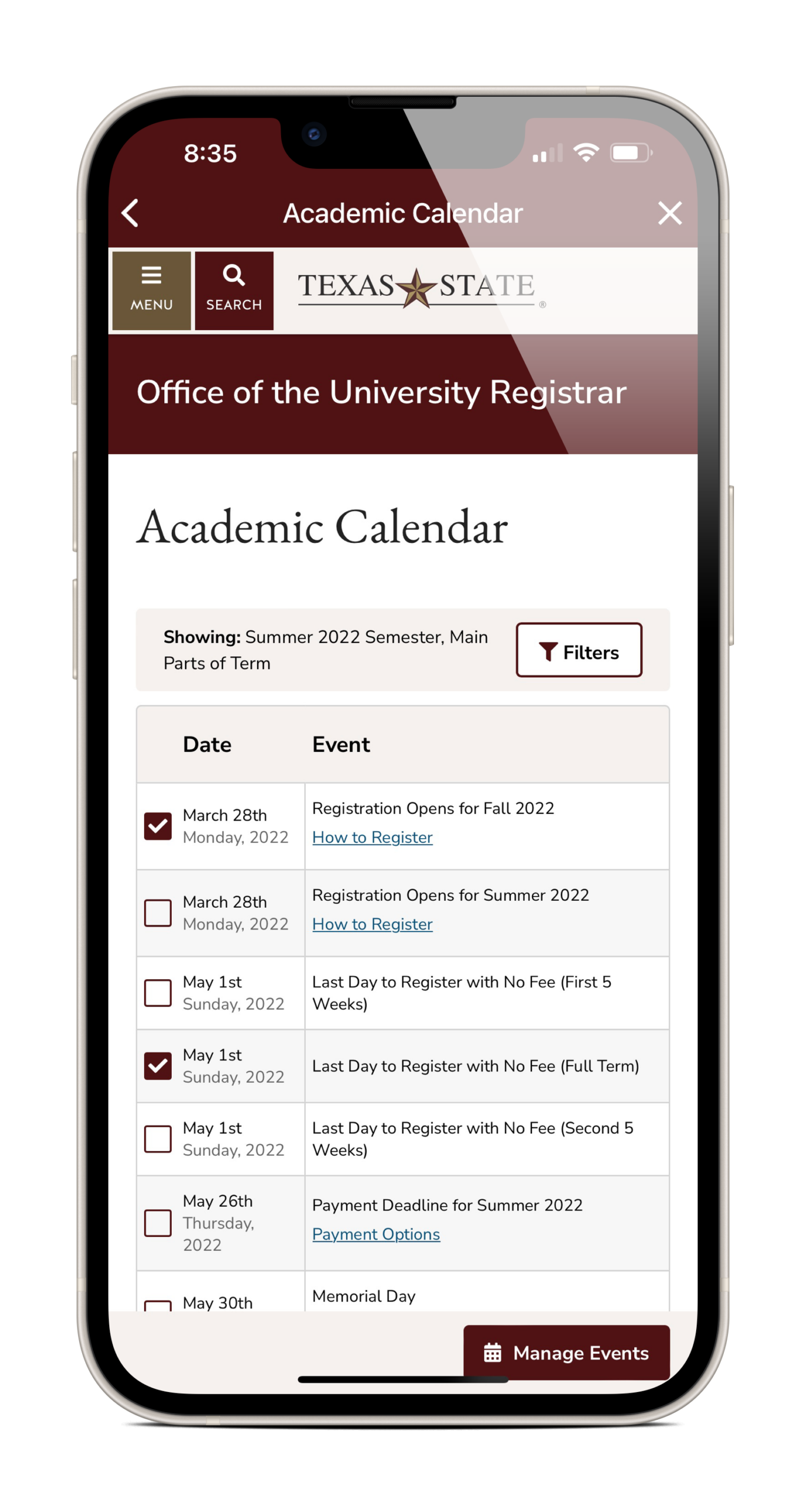Select the May 1st Second 5 Weeks checkbox
Screen dimensions: 806x1512
pos(158,1139)
